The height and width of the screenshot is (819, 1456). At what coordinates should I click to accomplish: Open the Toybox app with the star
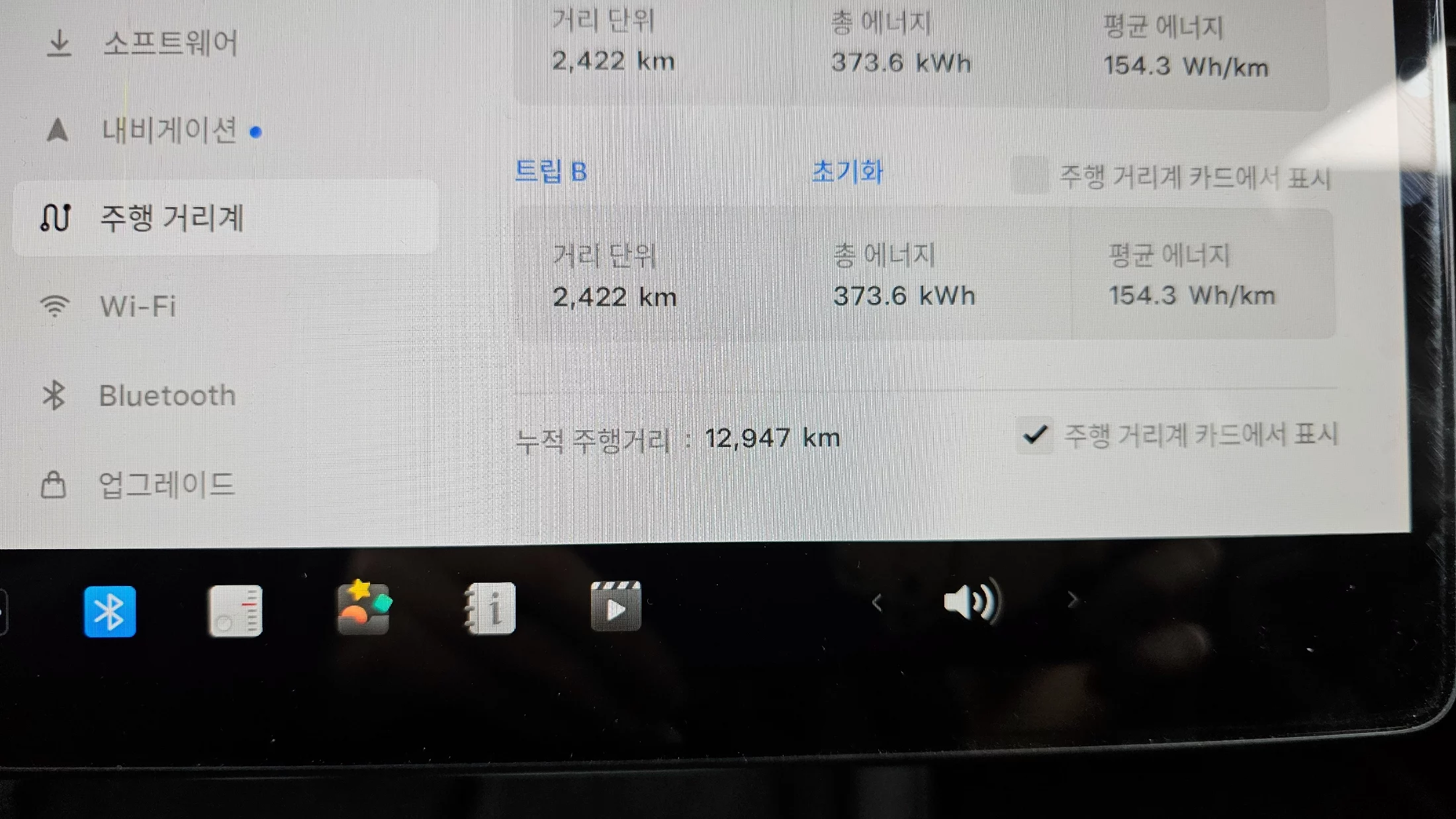pyautogui.click(x=363, y=609)
